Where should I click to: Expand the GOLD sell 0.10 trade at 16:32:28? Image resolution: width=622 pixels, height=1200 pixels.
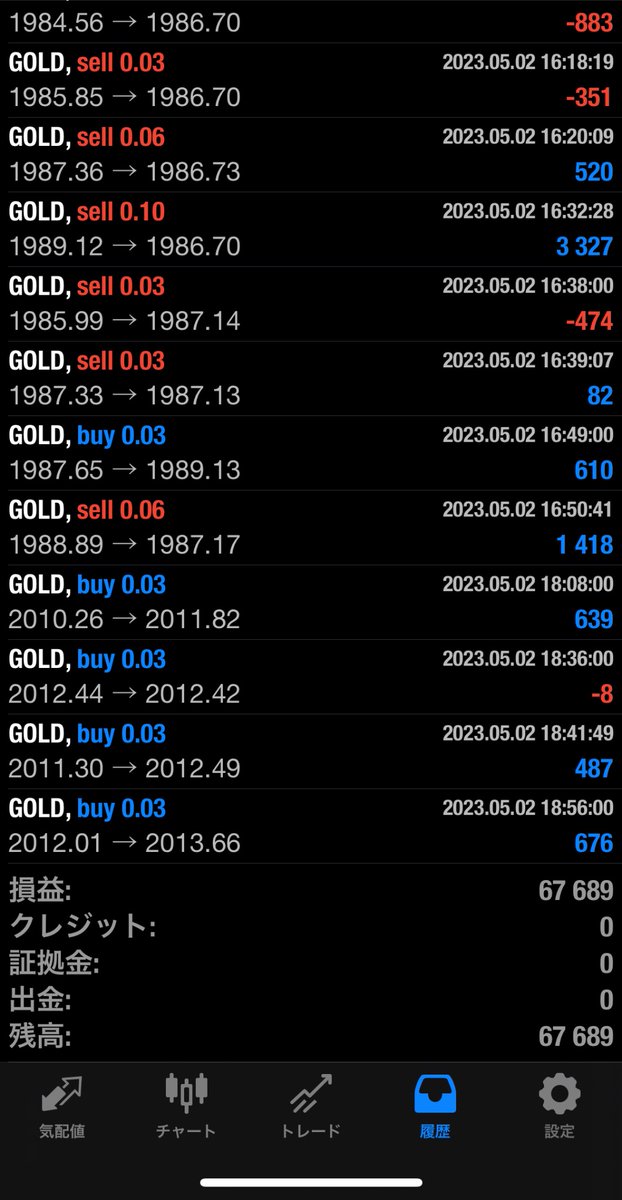311,229
